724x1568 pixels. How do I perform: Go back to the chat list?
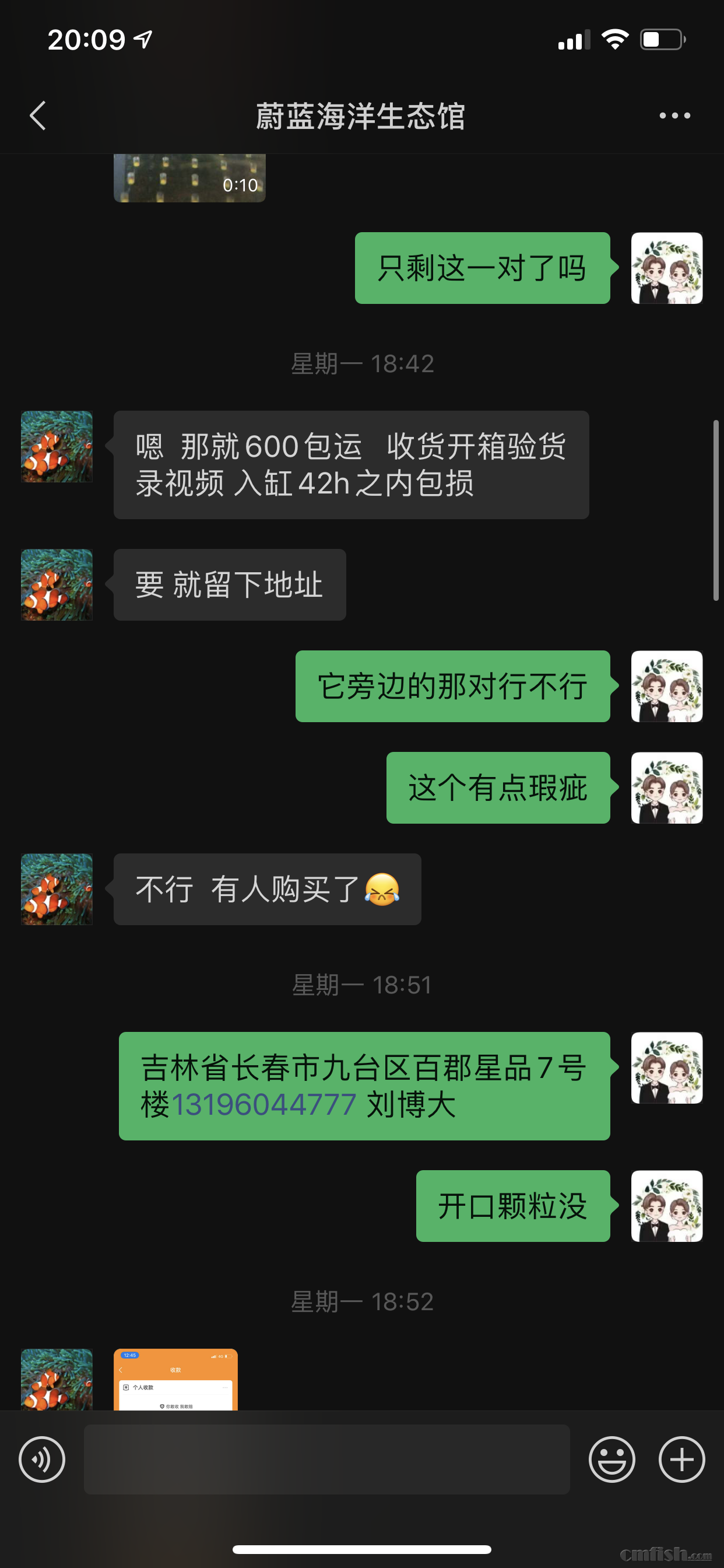[x=38, y=116]
